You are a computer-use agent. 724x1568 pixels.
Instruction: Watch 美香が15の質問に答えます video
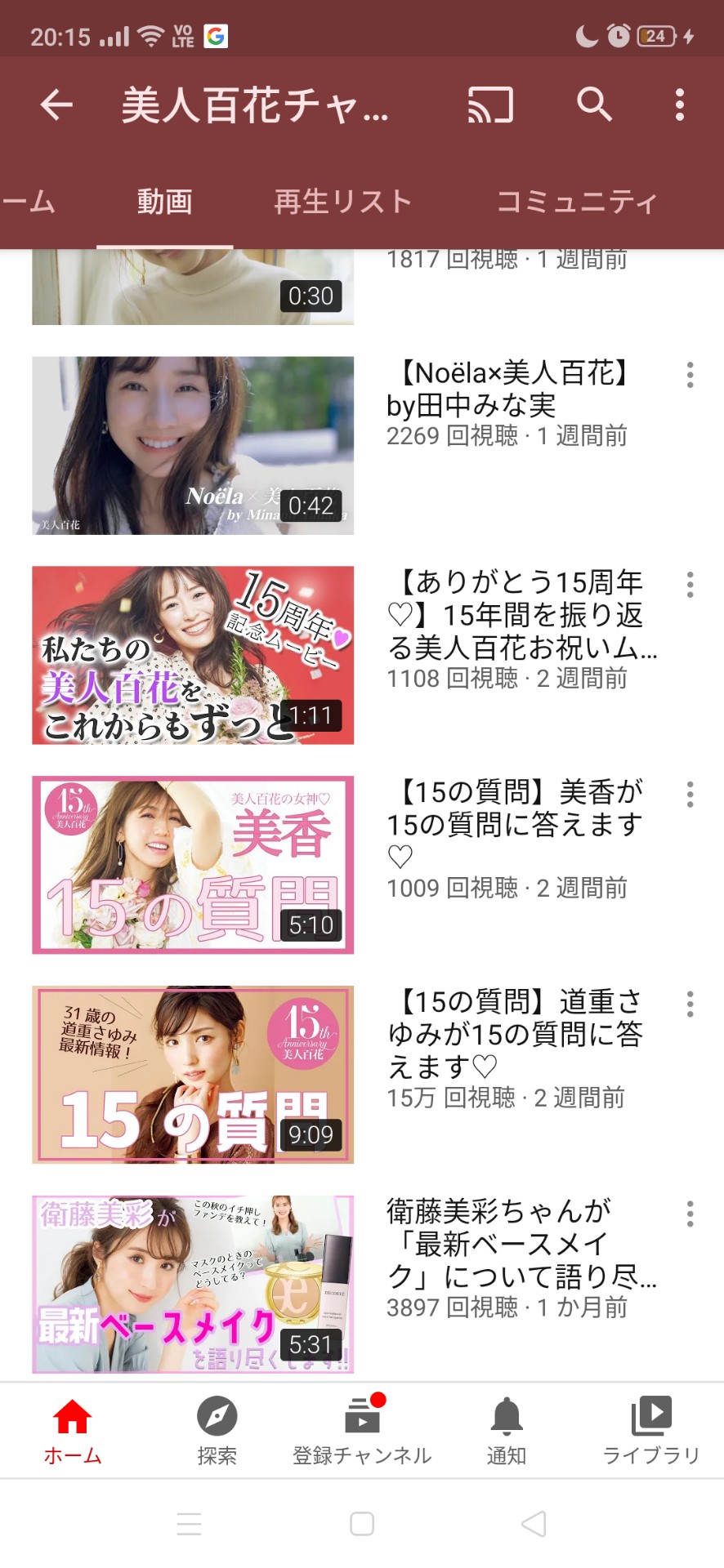(193, 865)
